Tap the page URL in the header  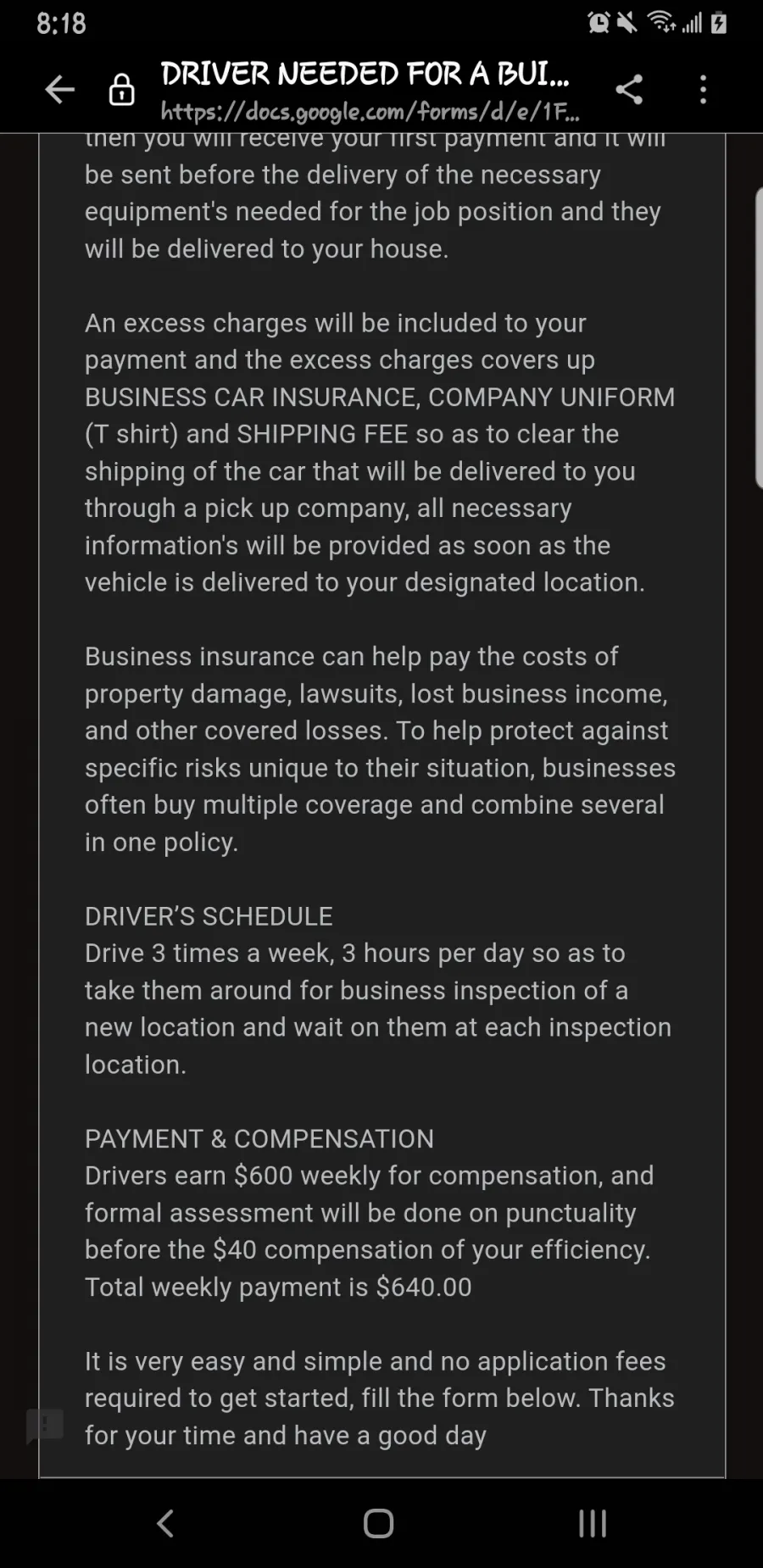pyautogui.click(x=370, y=112)
